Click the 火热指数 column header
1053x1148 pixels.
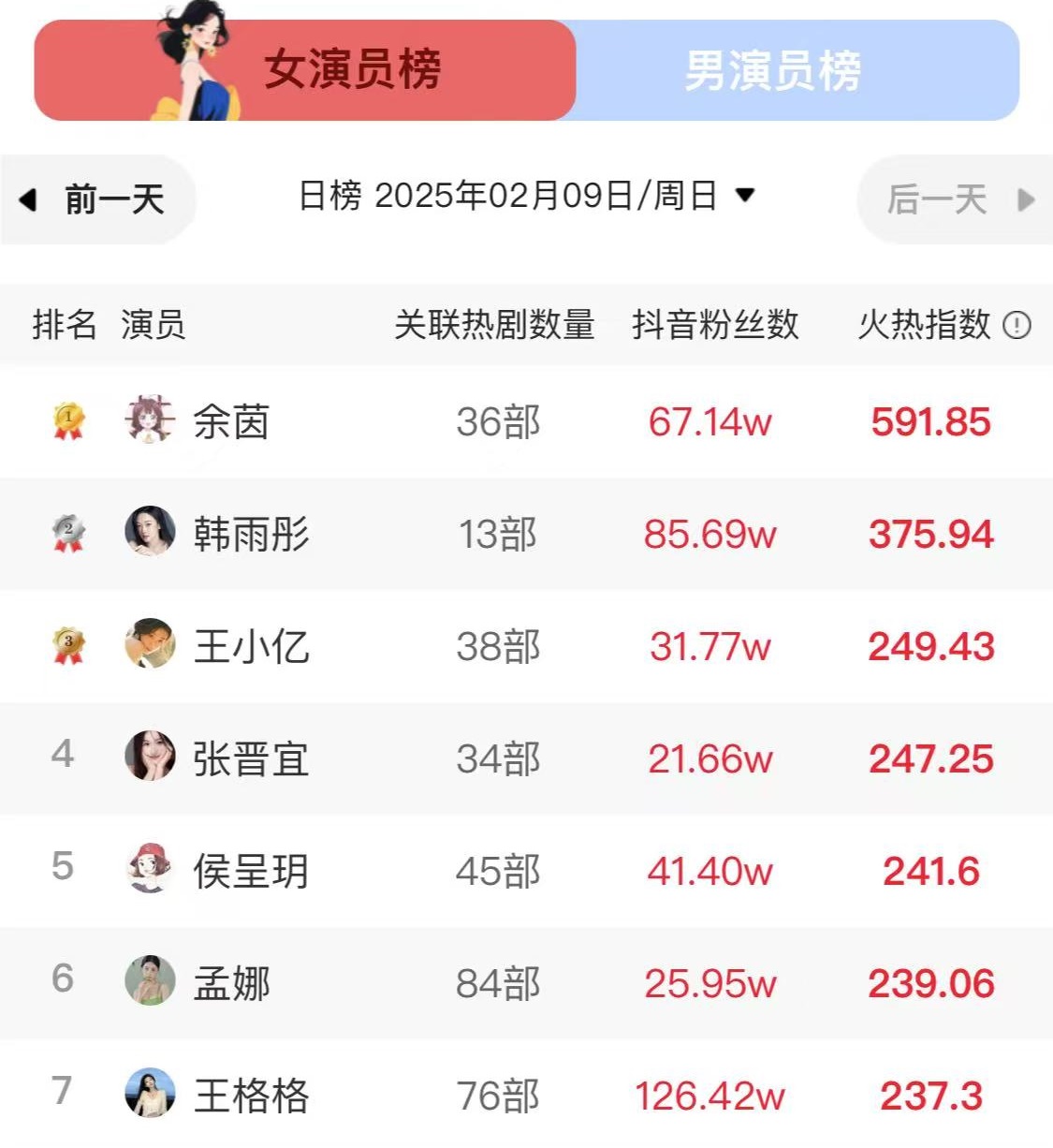927,326
